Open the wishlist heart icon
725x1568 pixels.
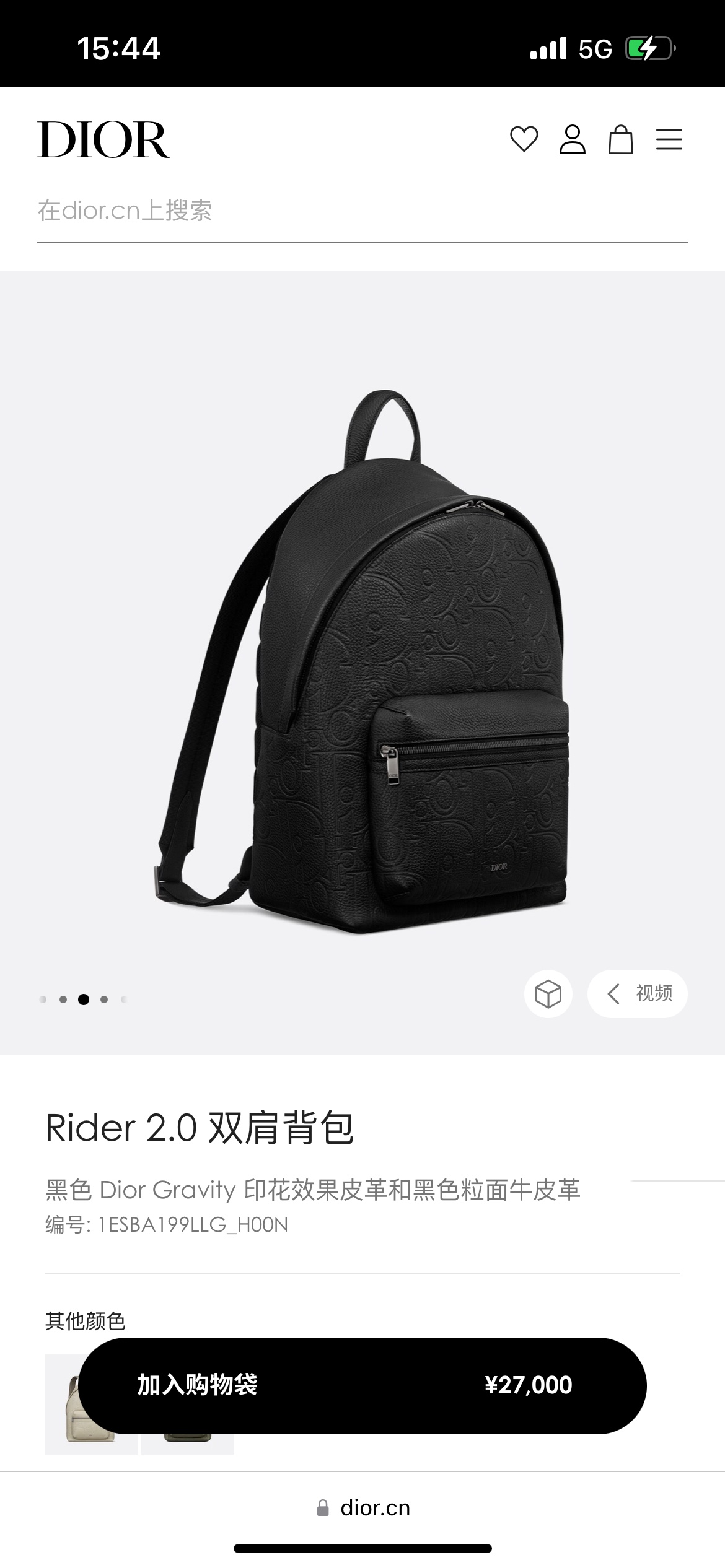point(524,139)
